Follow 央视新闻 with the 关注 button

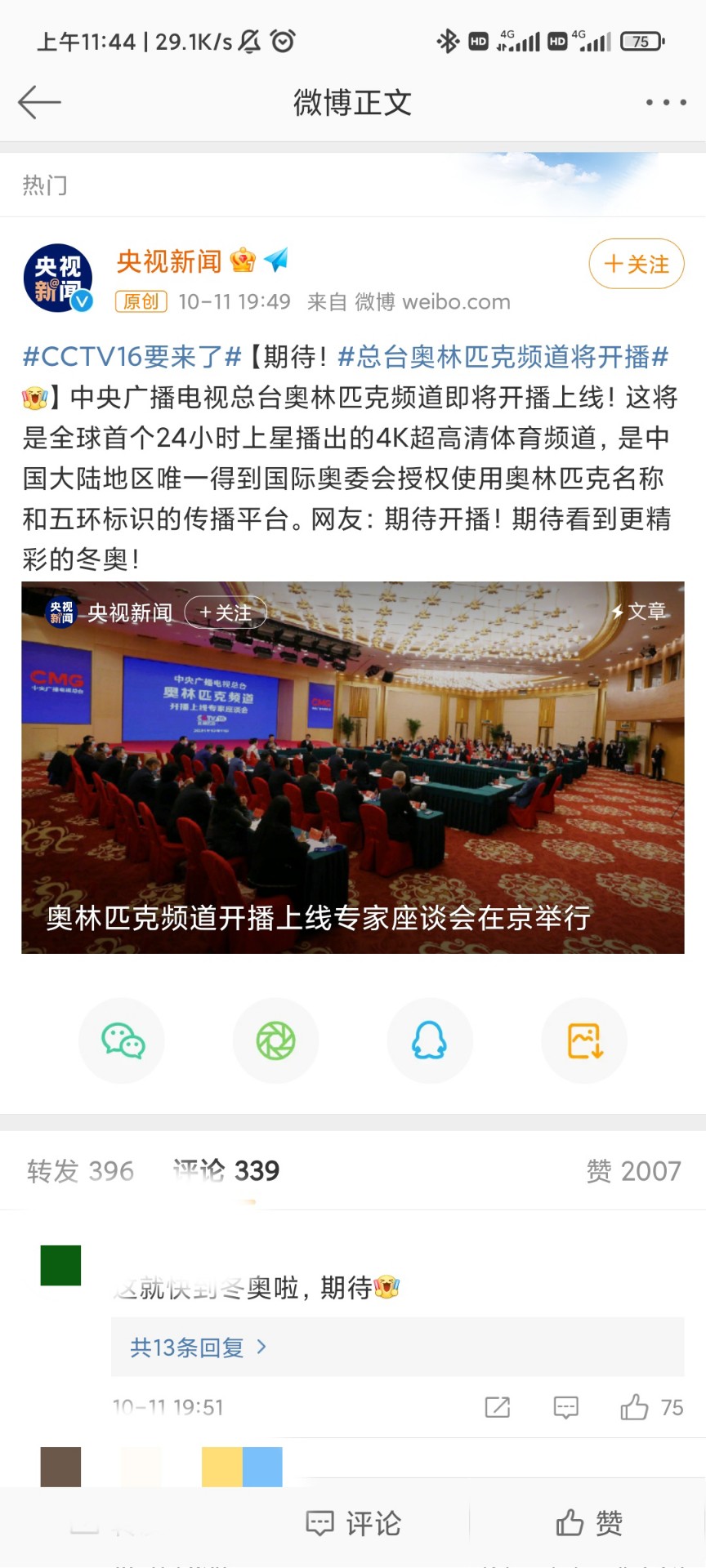coord(636,264)
